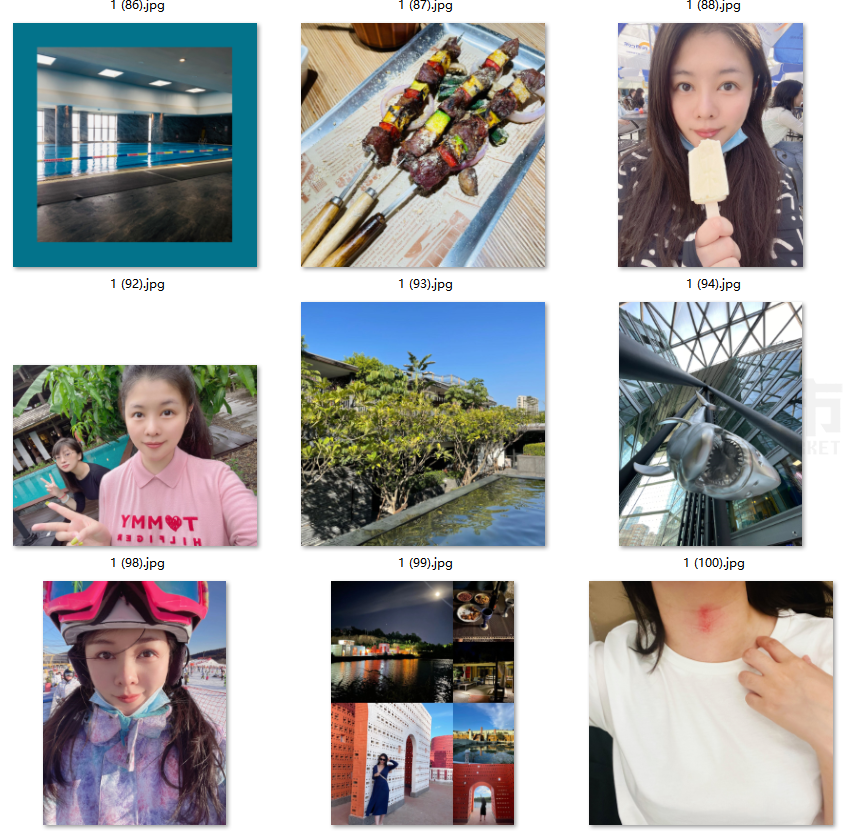Open the swimming pool photo 1 (92).jpg
Screen dimensions: 851x832
(135, 145)
